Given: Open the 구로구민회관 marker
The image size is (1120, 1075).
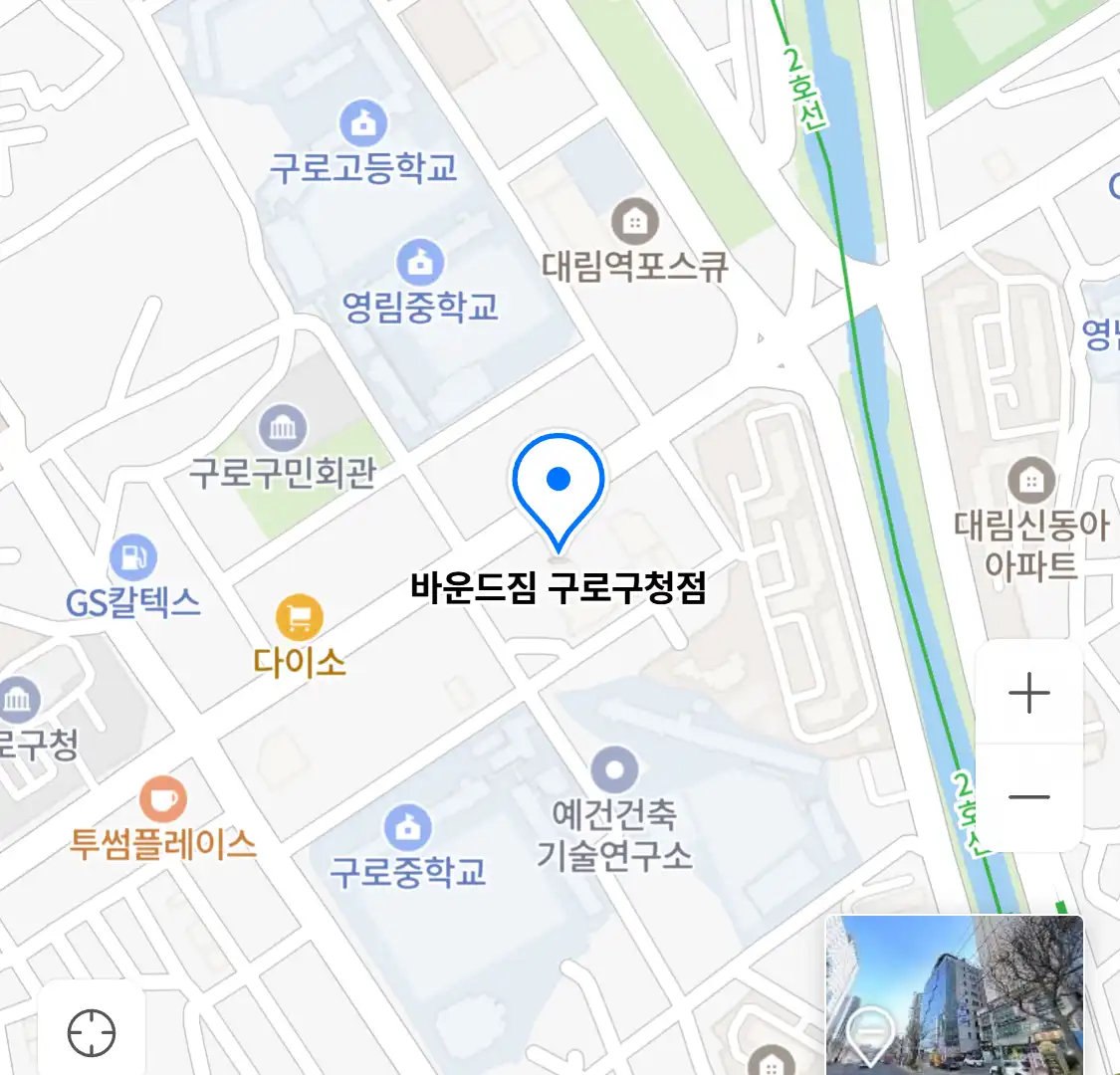Looking at the screenshot, I should tap(283, 429).
